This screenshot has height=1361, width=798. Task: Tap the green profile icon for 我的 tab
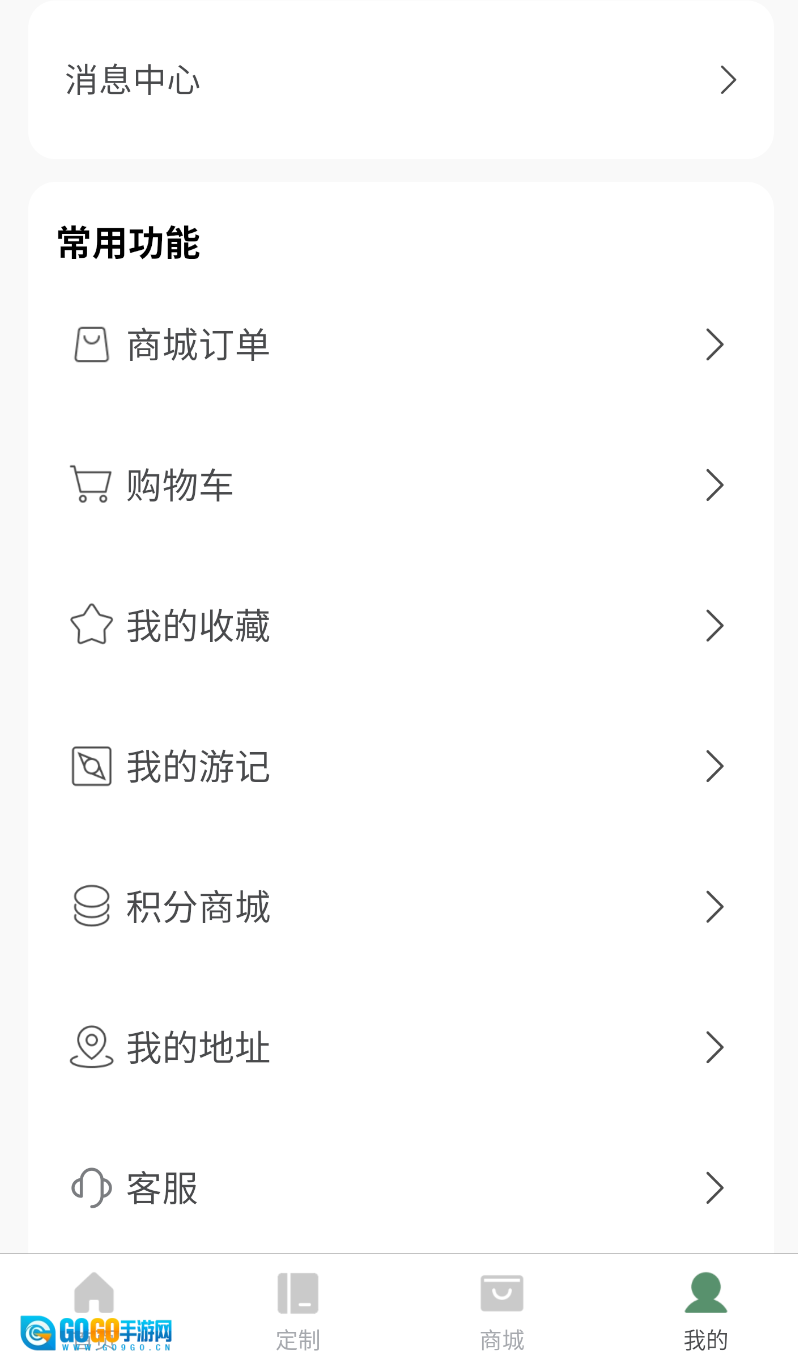point(705,1292)
